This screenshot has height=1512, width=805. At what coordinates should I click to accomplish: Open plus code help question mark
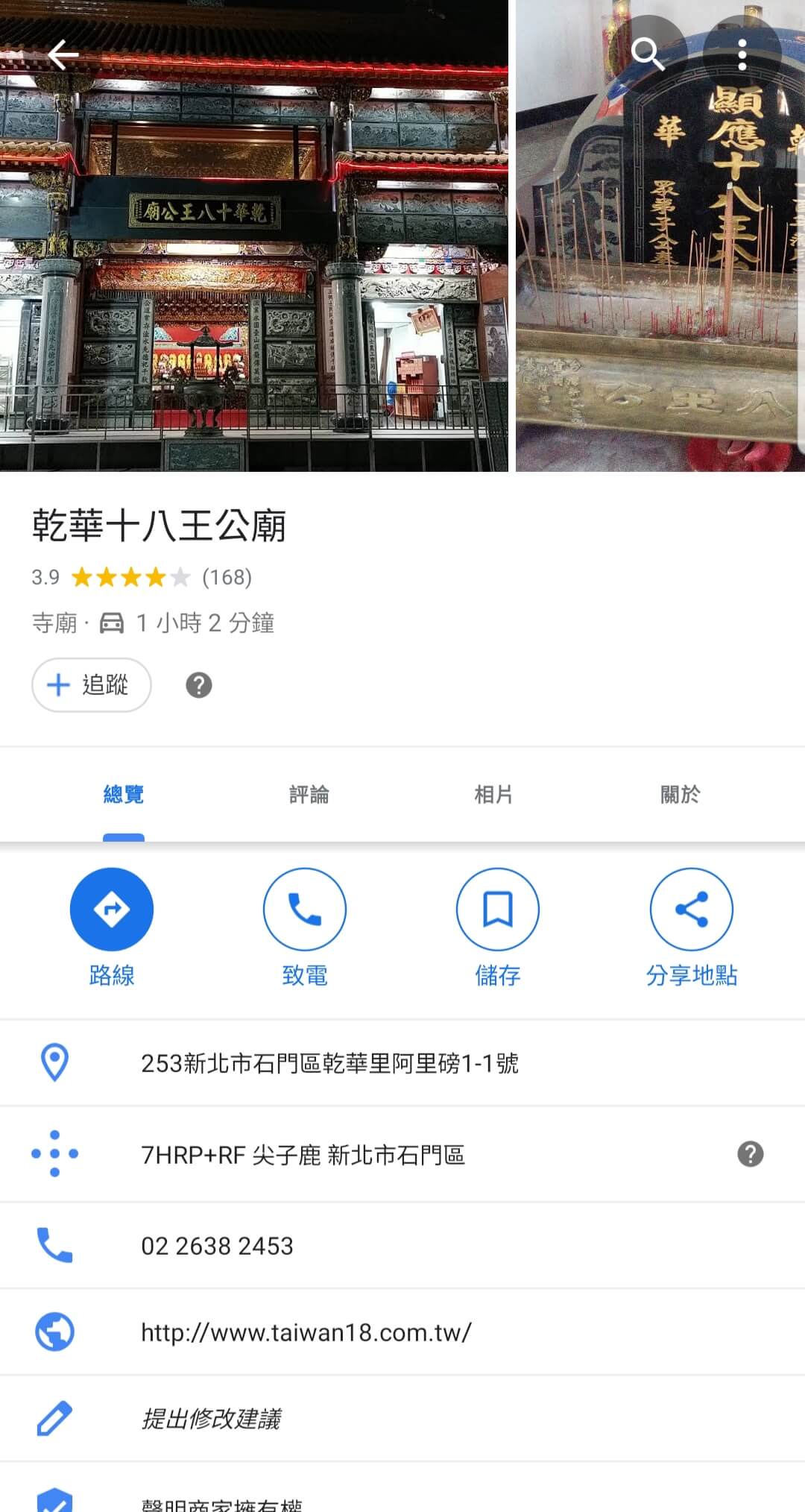coord(750,1154)
